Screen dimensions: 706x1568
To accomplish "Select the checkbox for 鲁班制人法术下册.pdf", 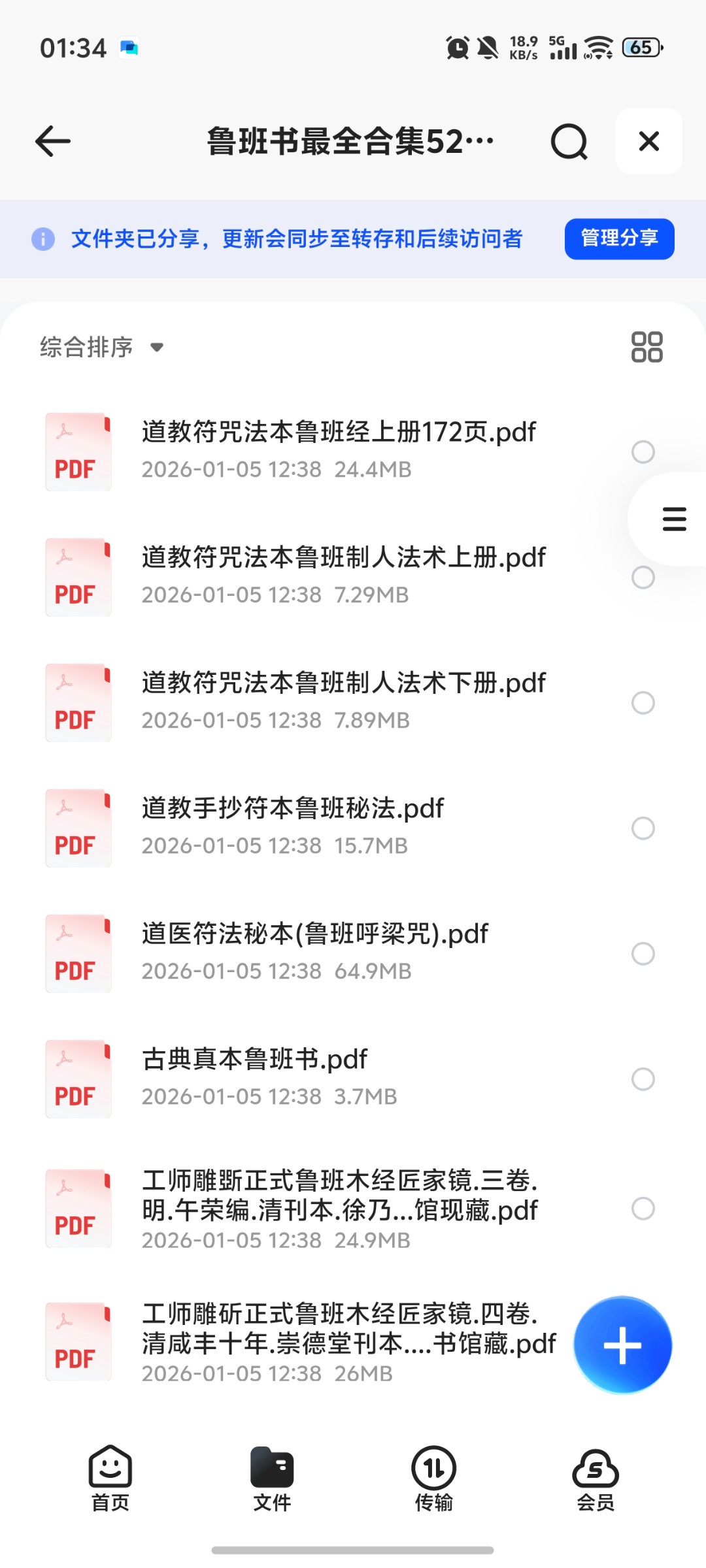I will pos(643,703).
